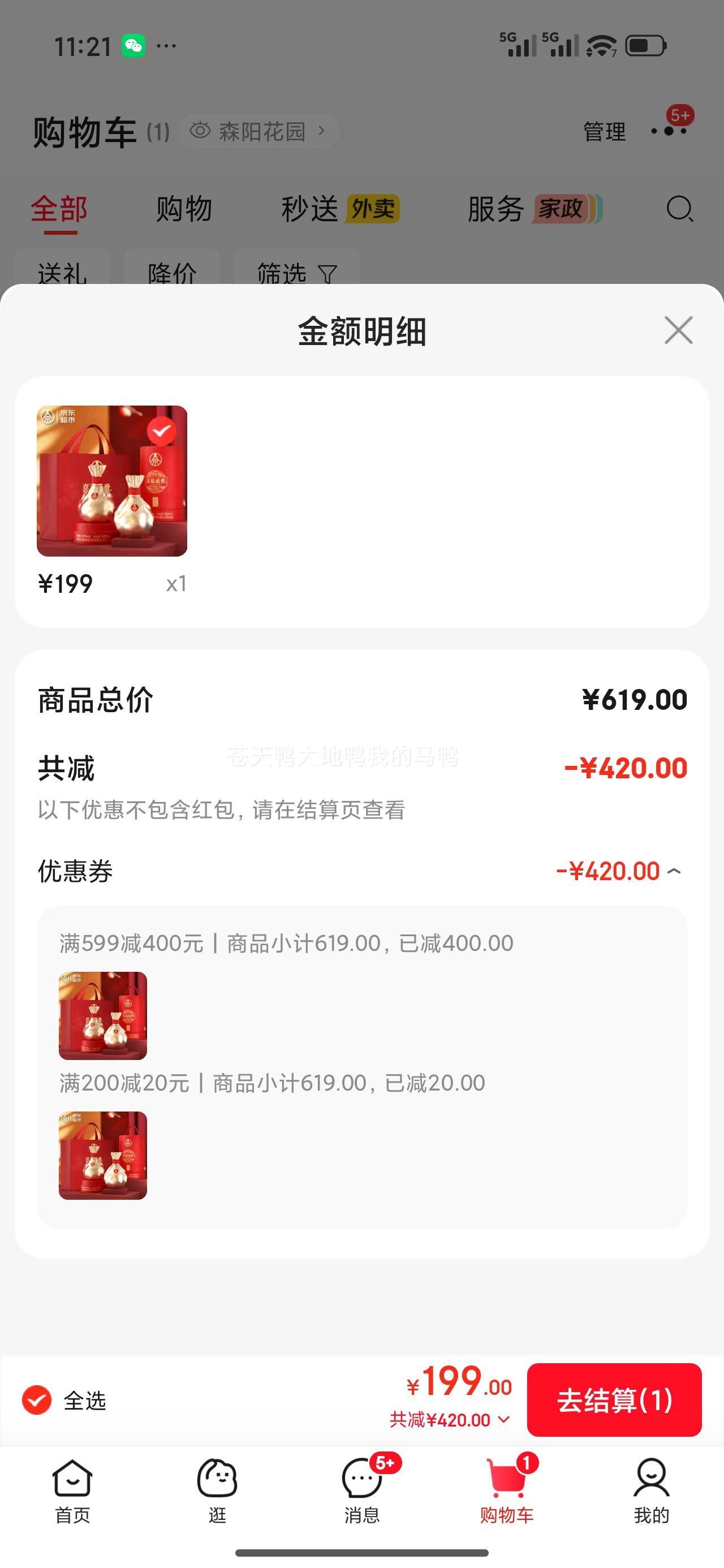Open the search function
Image resolution: width=724 pixels, height=1568 pixels.
680,209
